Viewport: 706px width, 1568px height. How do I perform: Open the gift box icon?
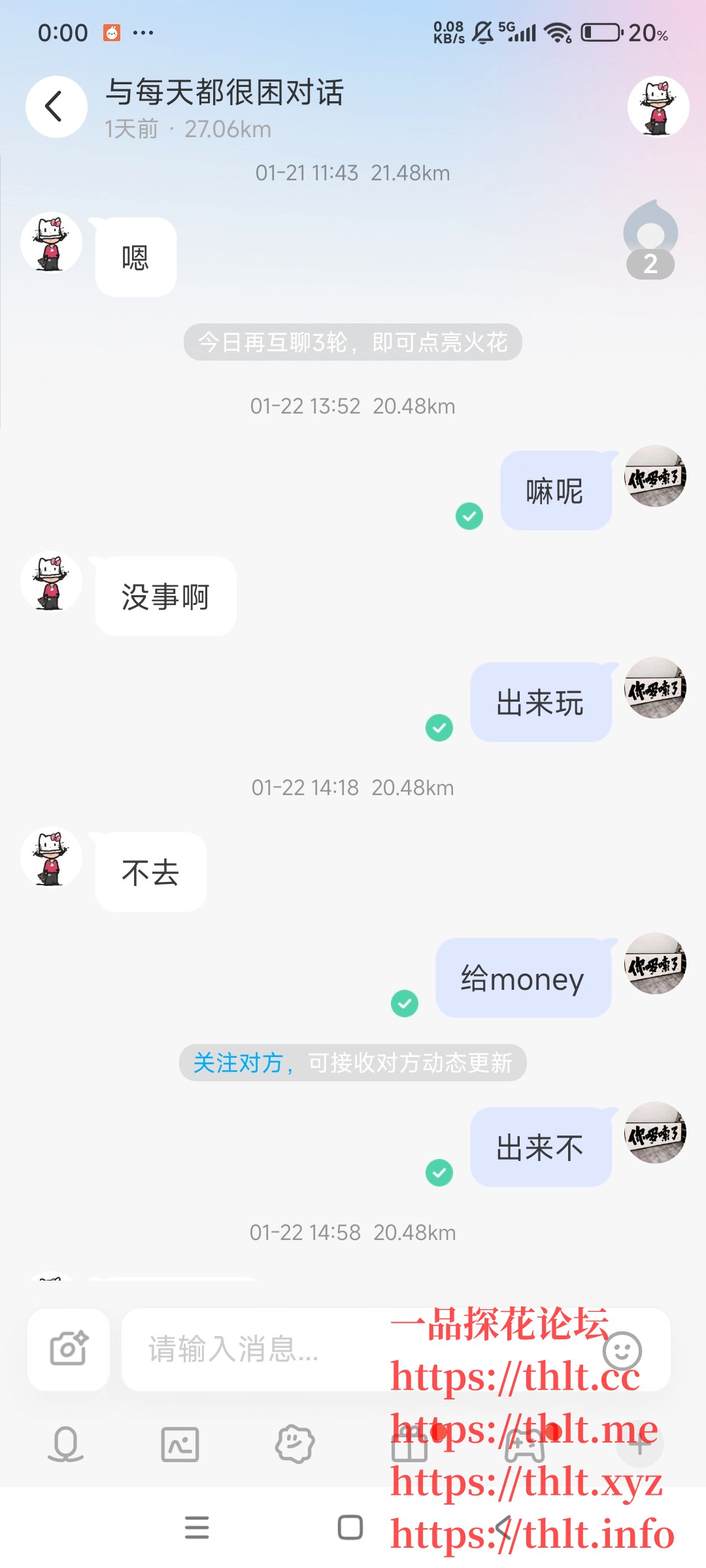tap(411, 1444)
